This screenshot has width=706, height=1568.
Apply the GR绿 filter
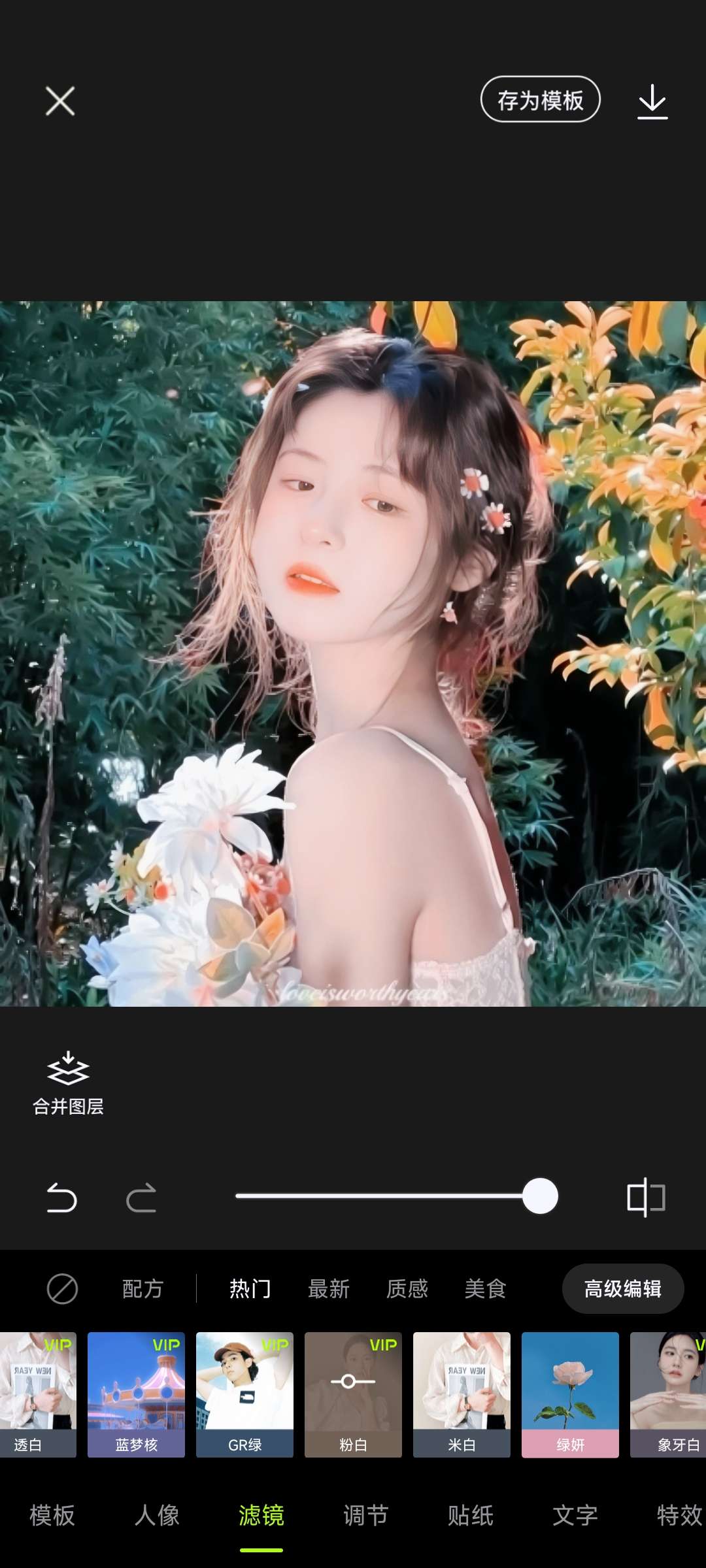[244, 1394]
